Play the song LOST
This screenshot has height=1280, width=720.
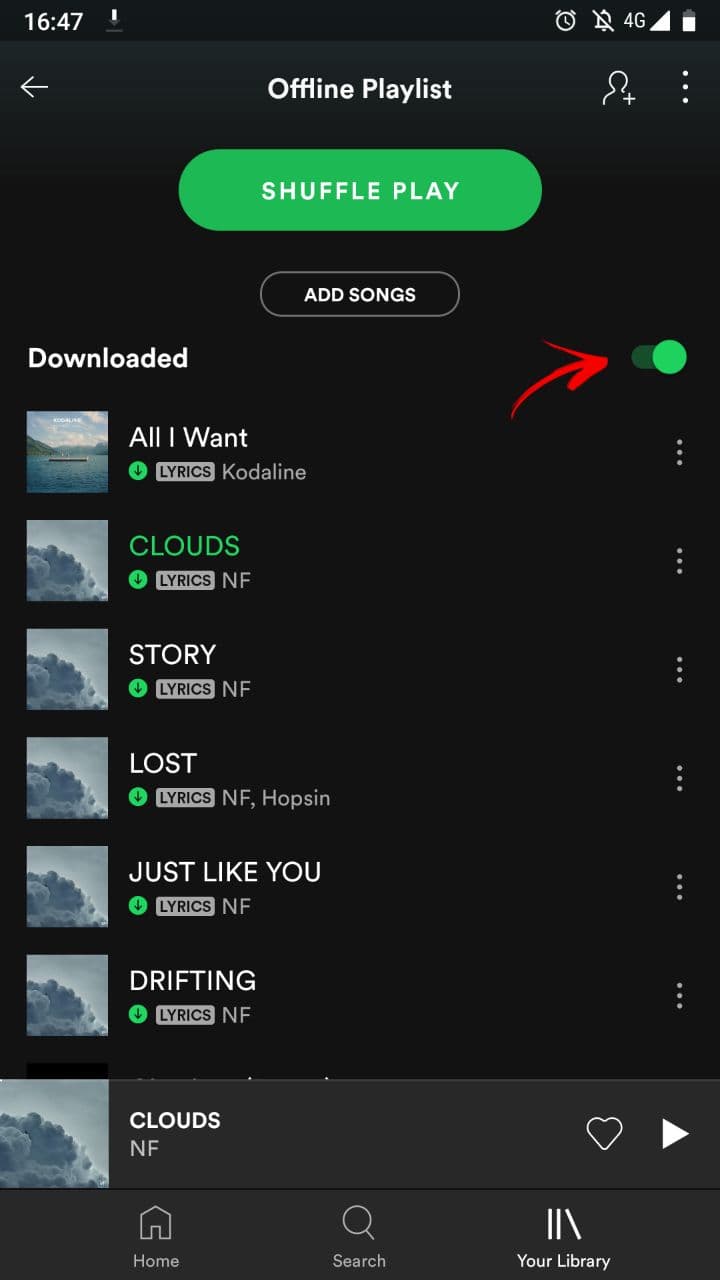(163, 764)
